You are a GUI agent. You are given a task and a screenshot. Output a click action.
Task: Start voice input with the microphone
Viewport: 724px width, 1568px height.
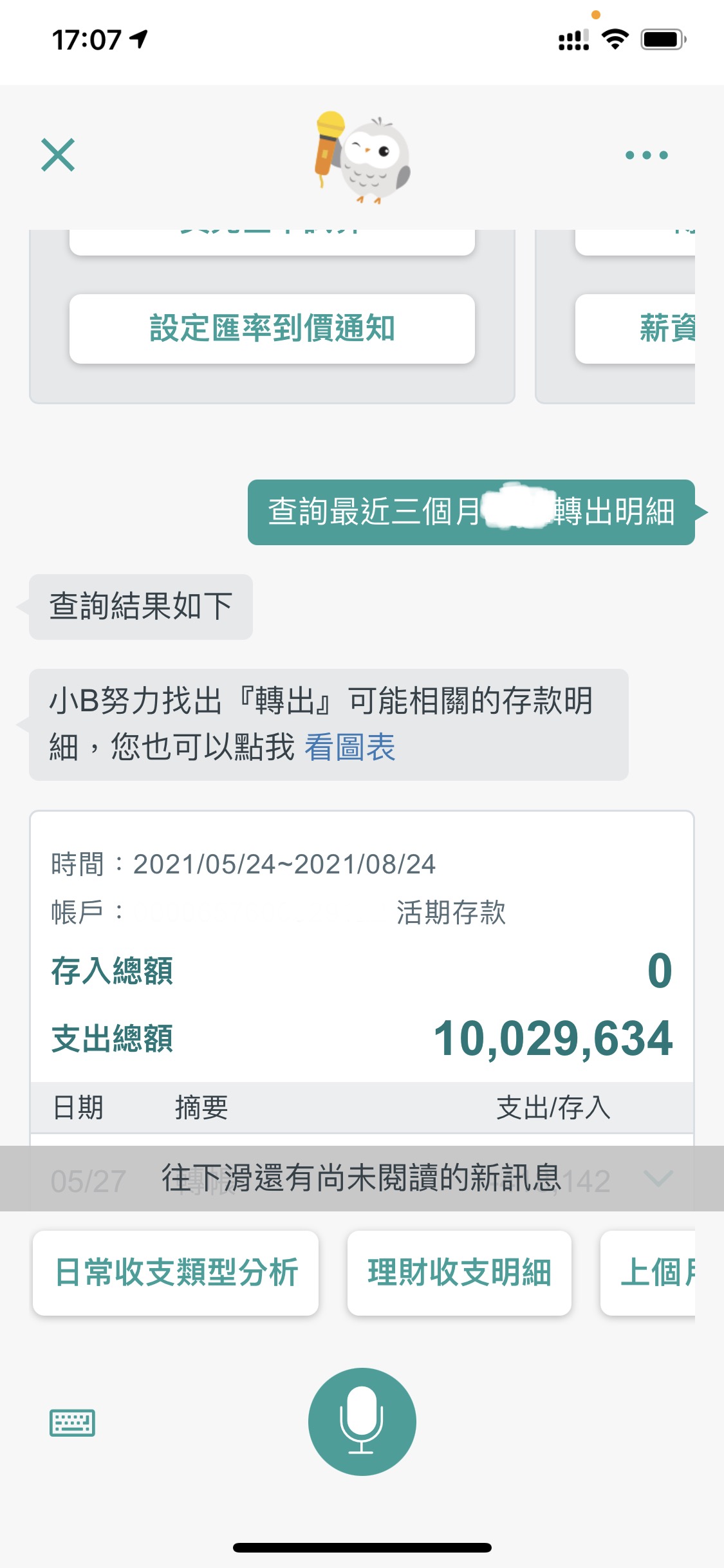tap(362, 1421)
